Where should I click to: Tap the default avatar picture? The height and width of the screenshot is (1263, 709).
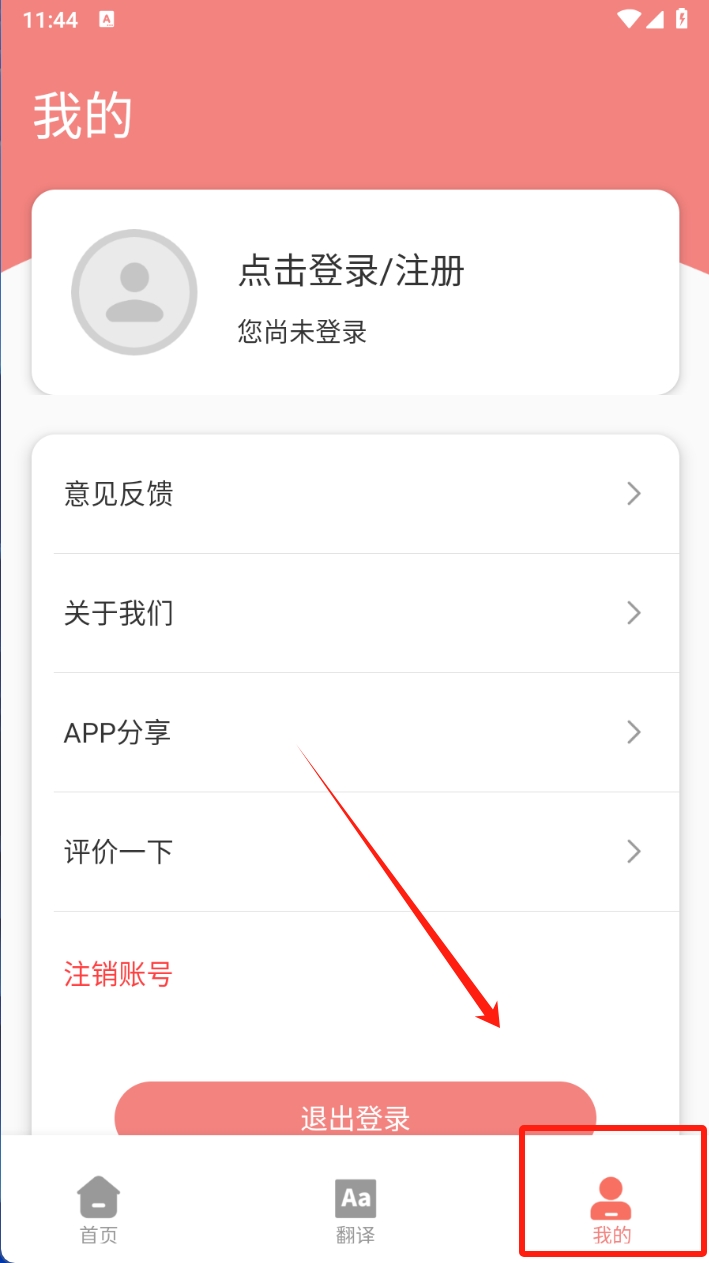click(x=134, y=292)
